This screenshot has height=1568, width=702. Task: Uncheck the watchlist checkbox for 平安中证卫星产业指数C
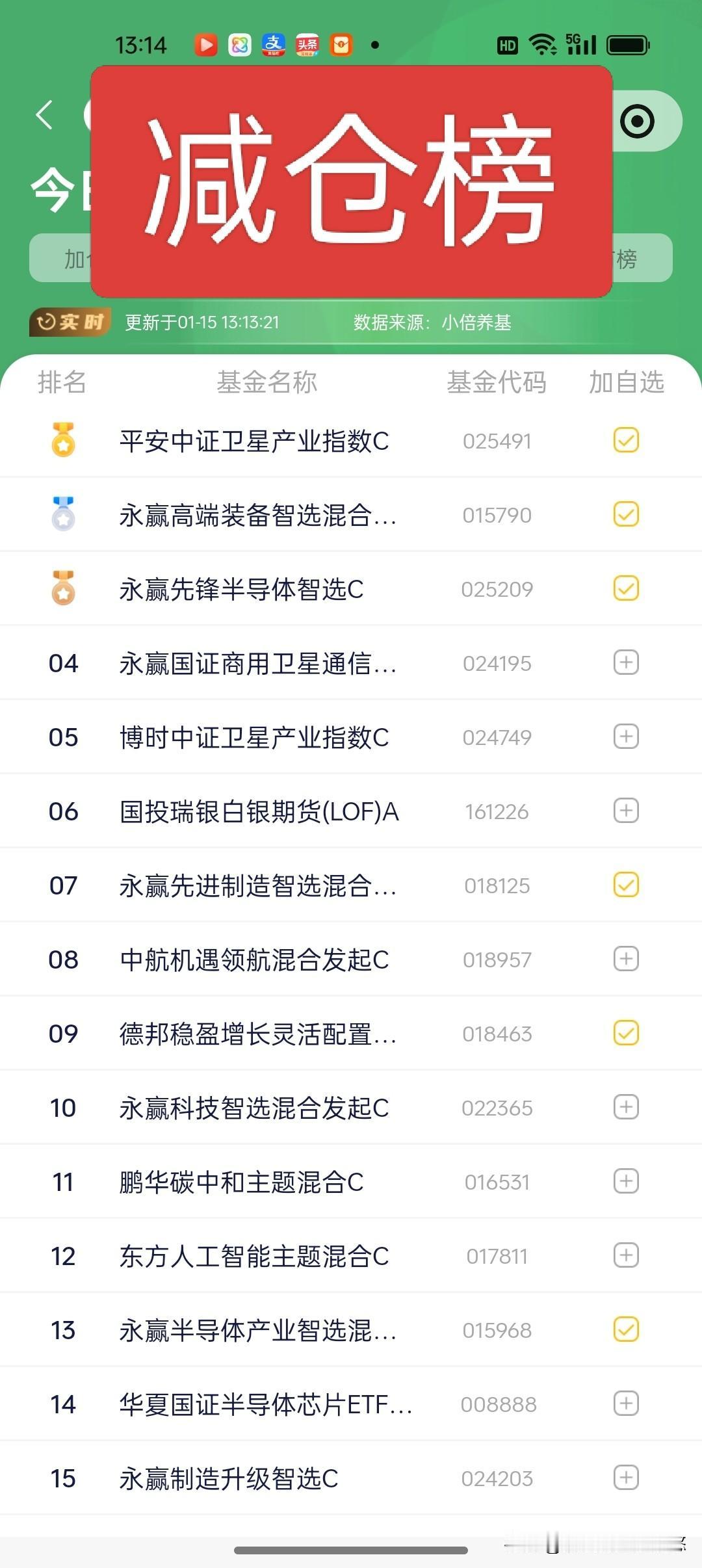625,440
